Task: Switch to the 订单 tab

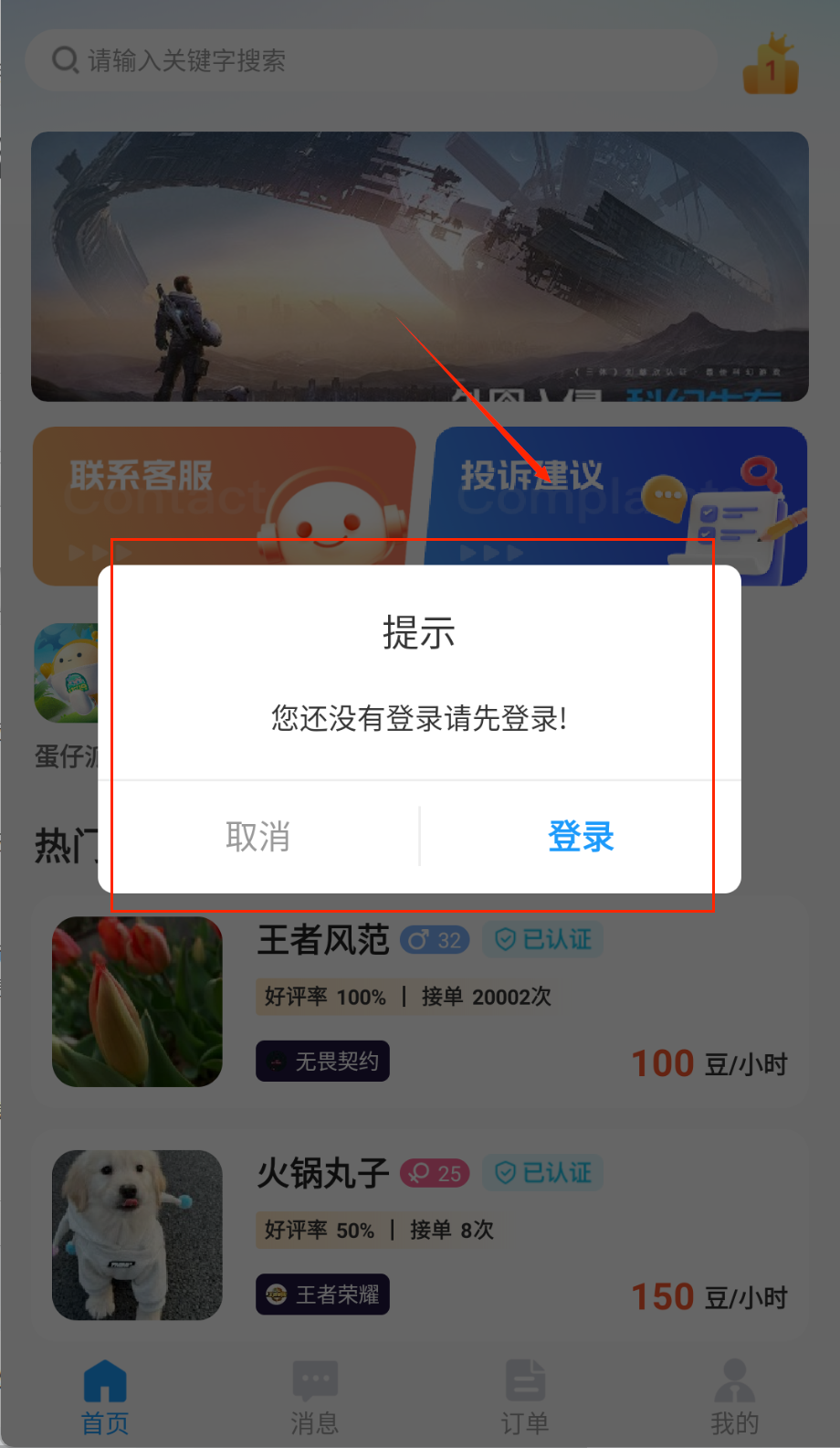Action: pos(525,1397)
